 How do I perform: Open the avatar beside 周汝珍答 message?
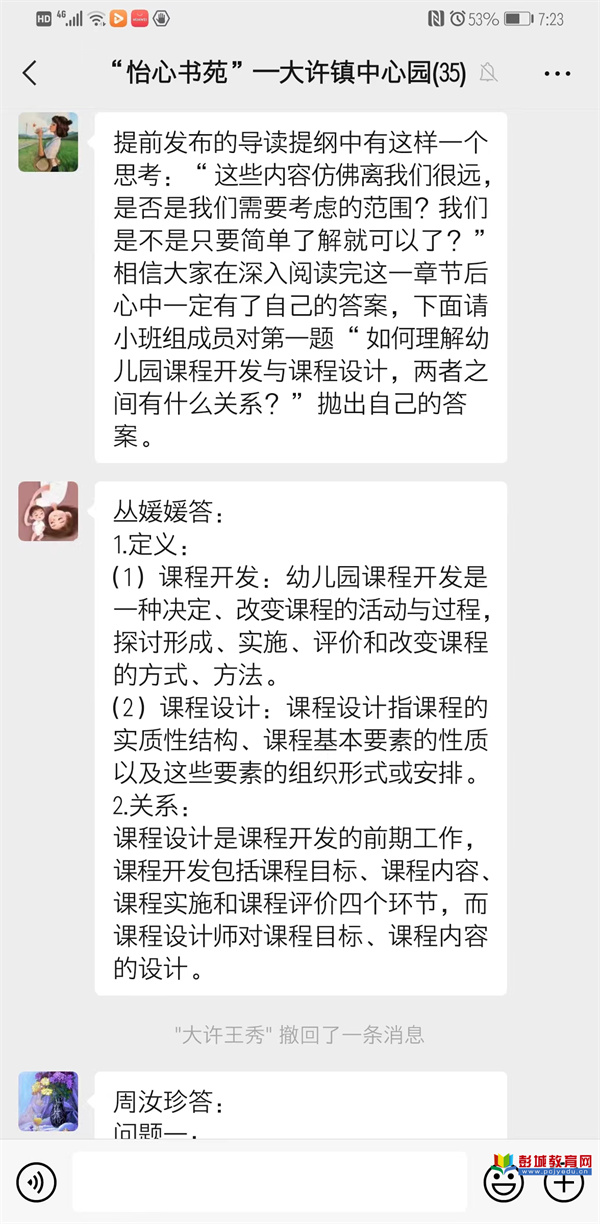48,1101
